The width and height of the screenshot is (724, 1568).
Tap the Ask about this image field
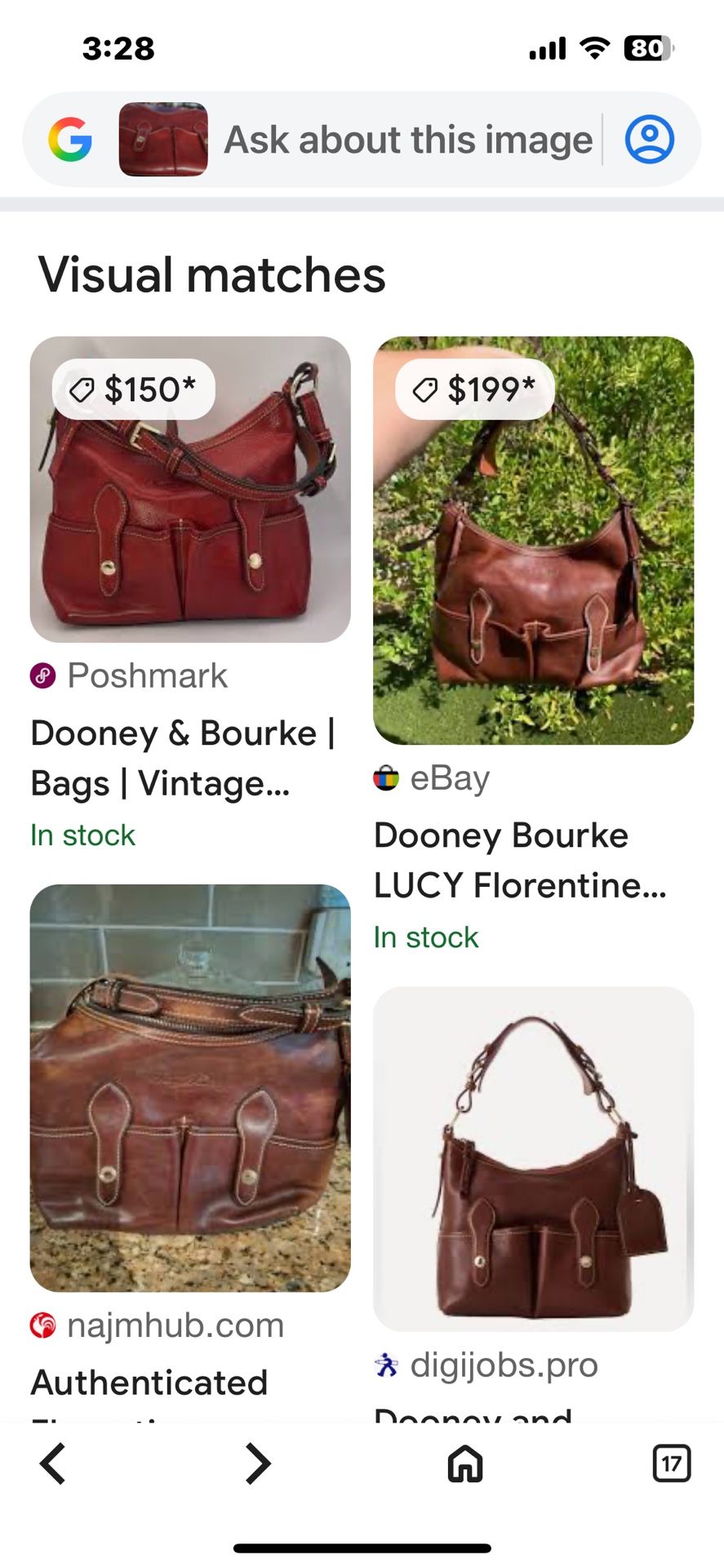point(406,139)
